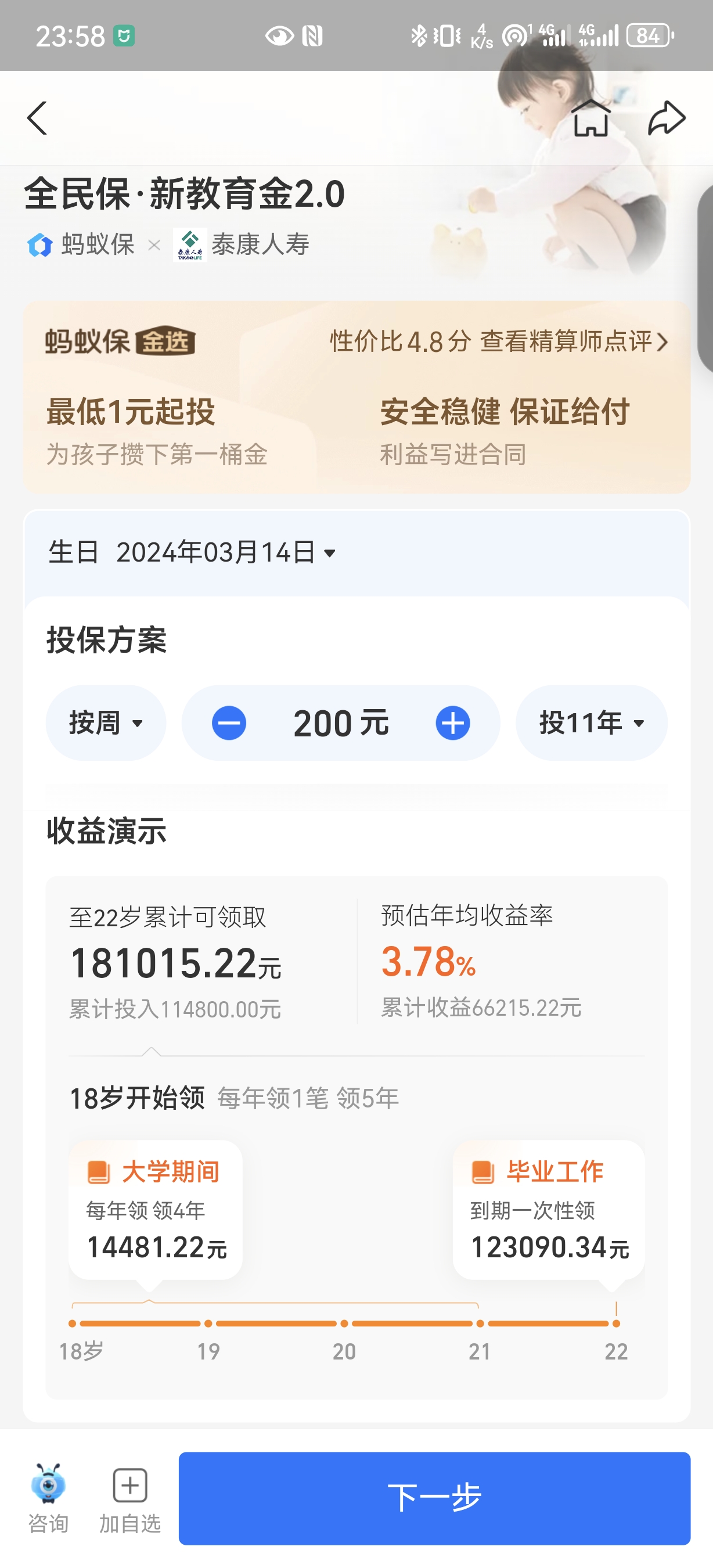713x1568 pixels.
Task: Edit the 200 元 investment amount
Action: tap(341, 723)
